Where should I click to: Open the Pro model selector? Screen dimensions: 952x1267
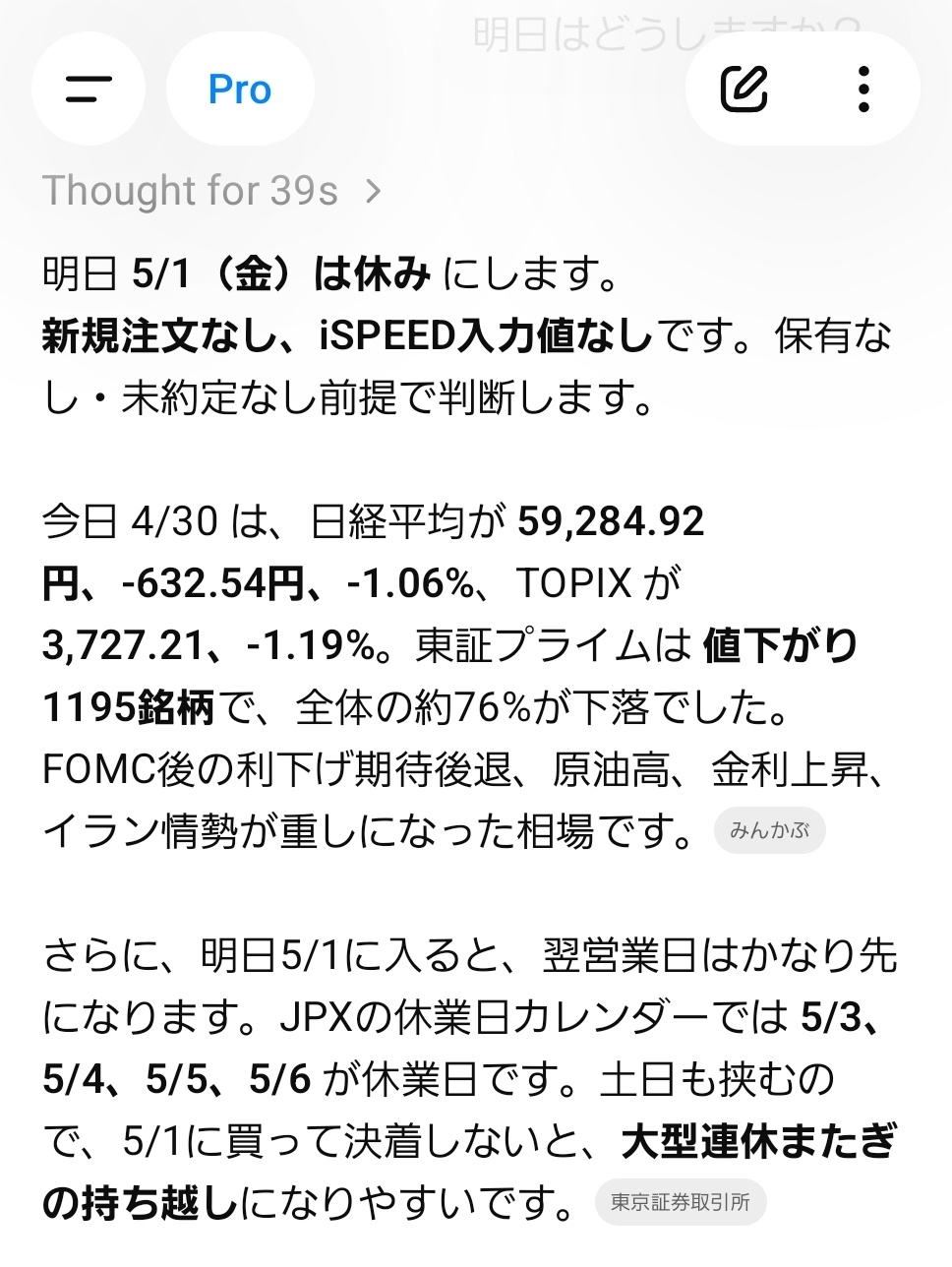(x=240, y=90)
